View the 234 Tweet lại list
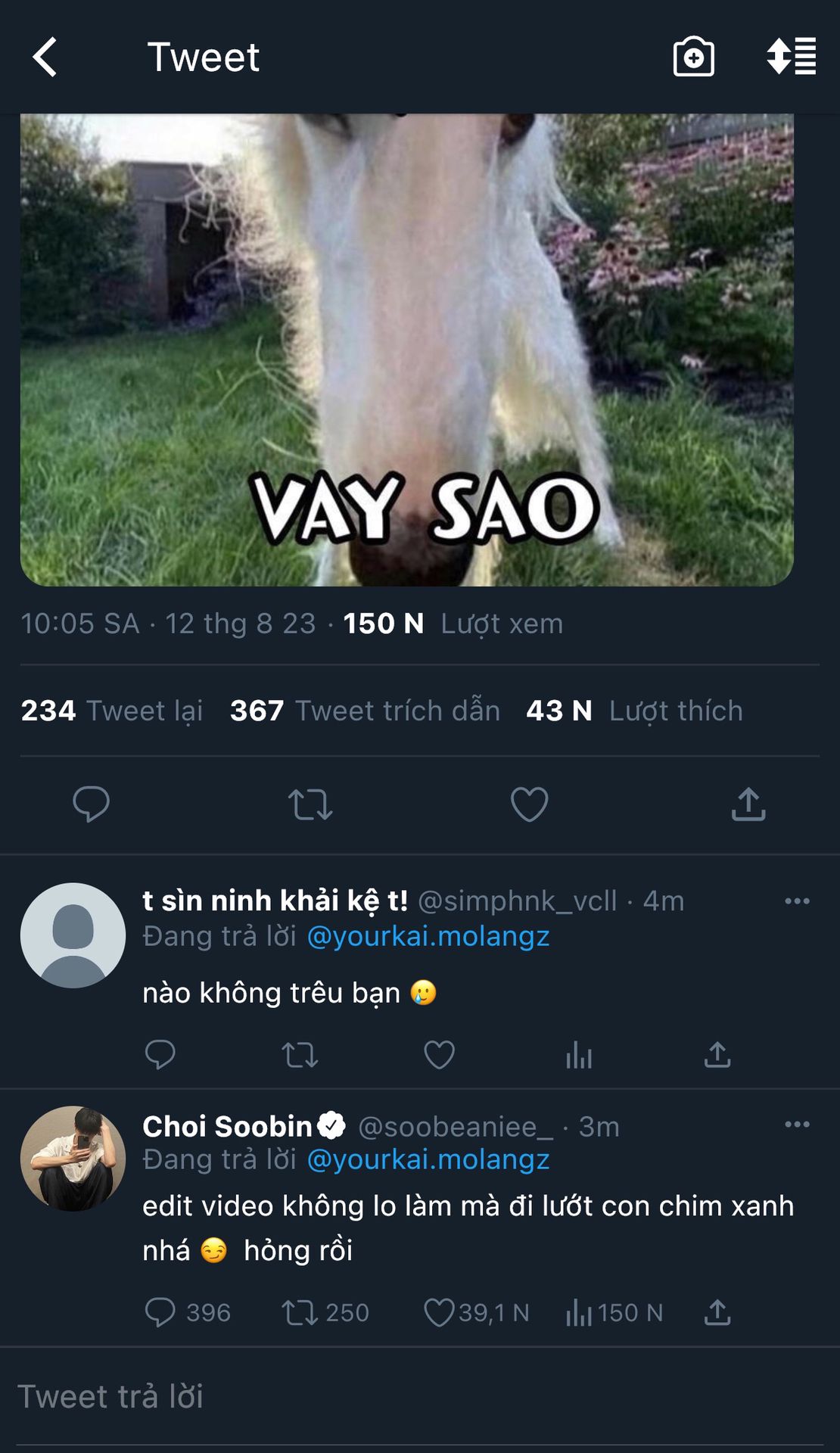The height and width of the screenshot is (1453, 840). (x=112, y=711)
